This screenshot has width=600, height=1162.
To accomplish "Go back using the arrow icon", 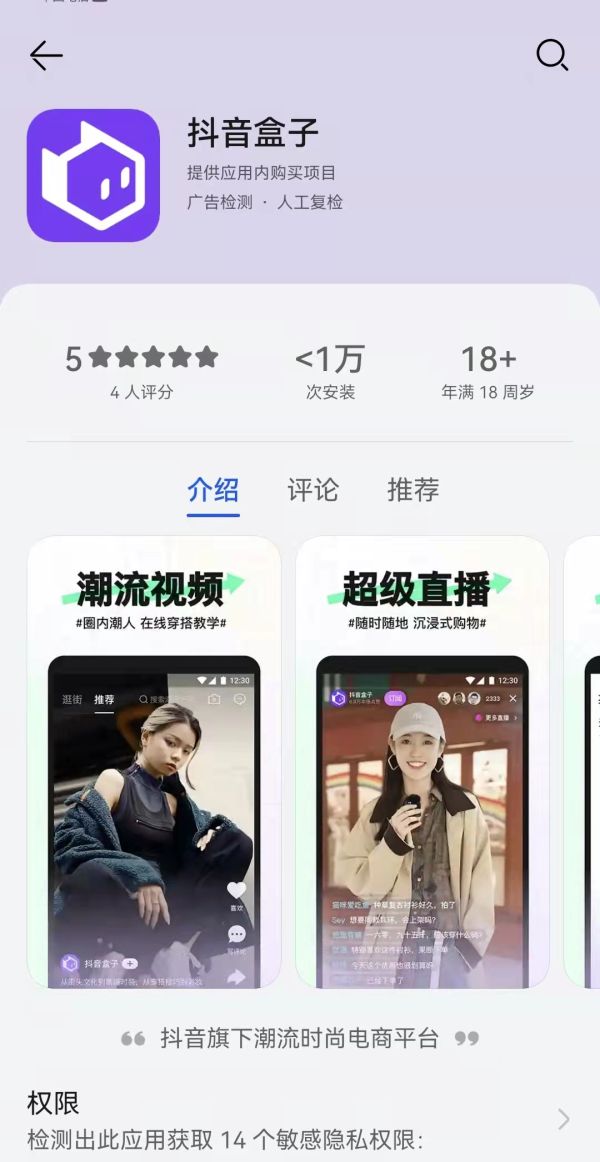I will pos(46,56).
